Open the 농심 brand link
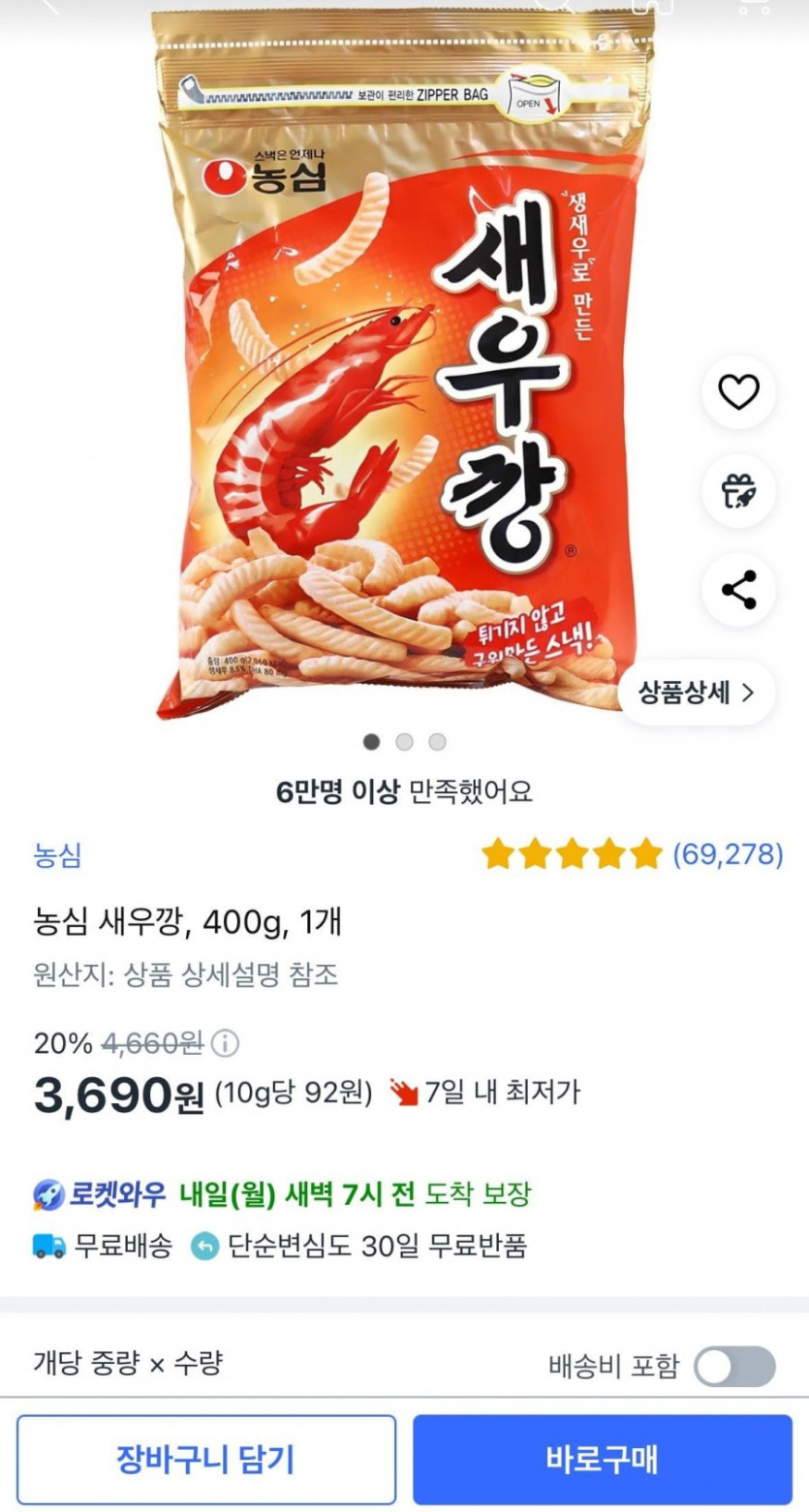The width and height of the screenshot is (809, 1512). (x=57, y=855)
